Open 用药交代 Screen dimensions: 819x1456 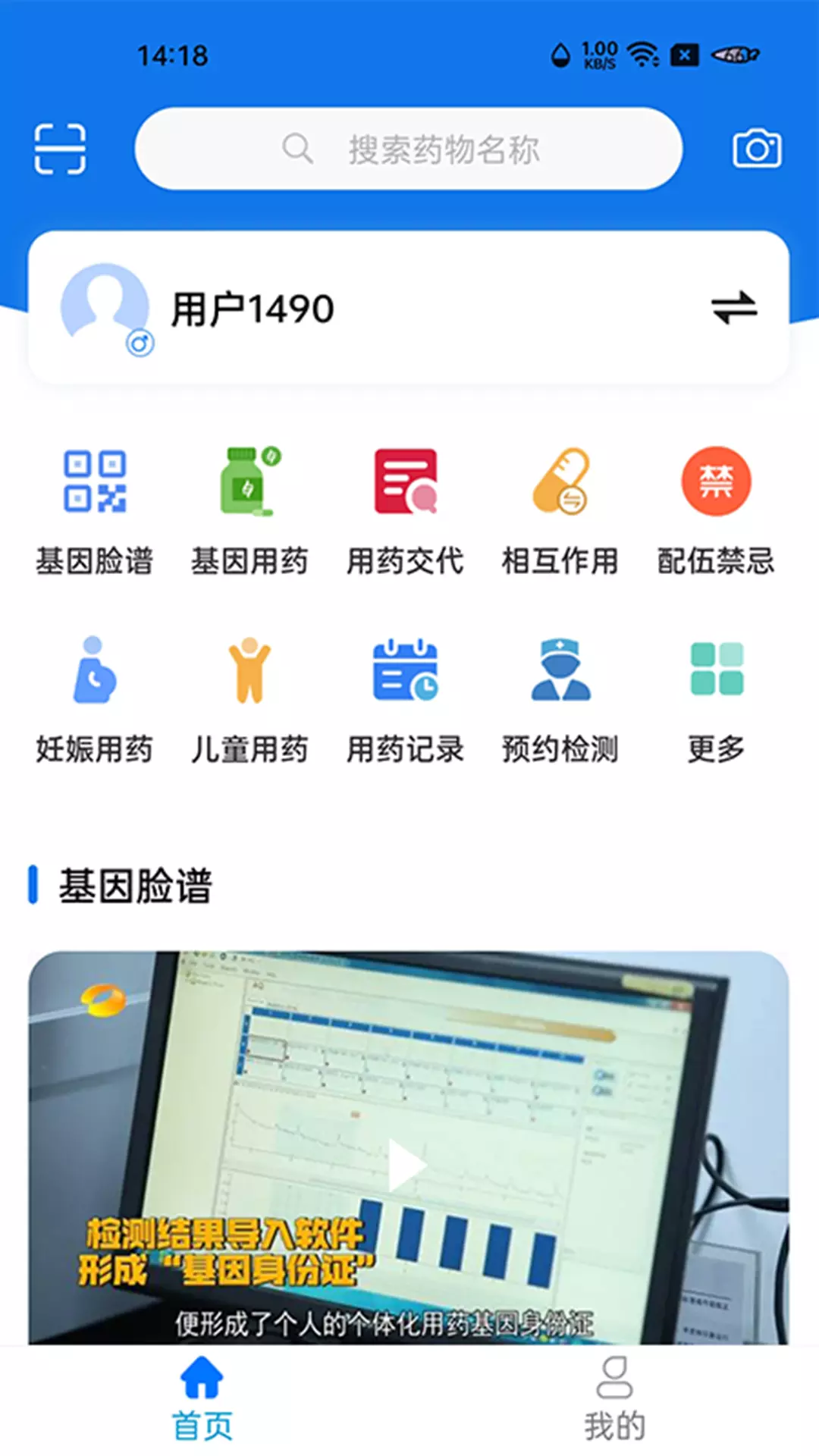tap(405, 512)
